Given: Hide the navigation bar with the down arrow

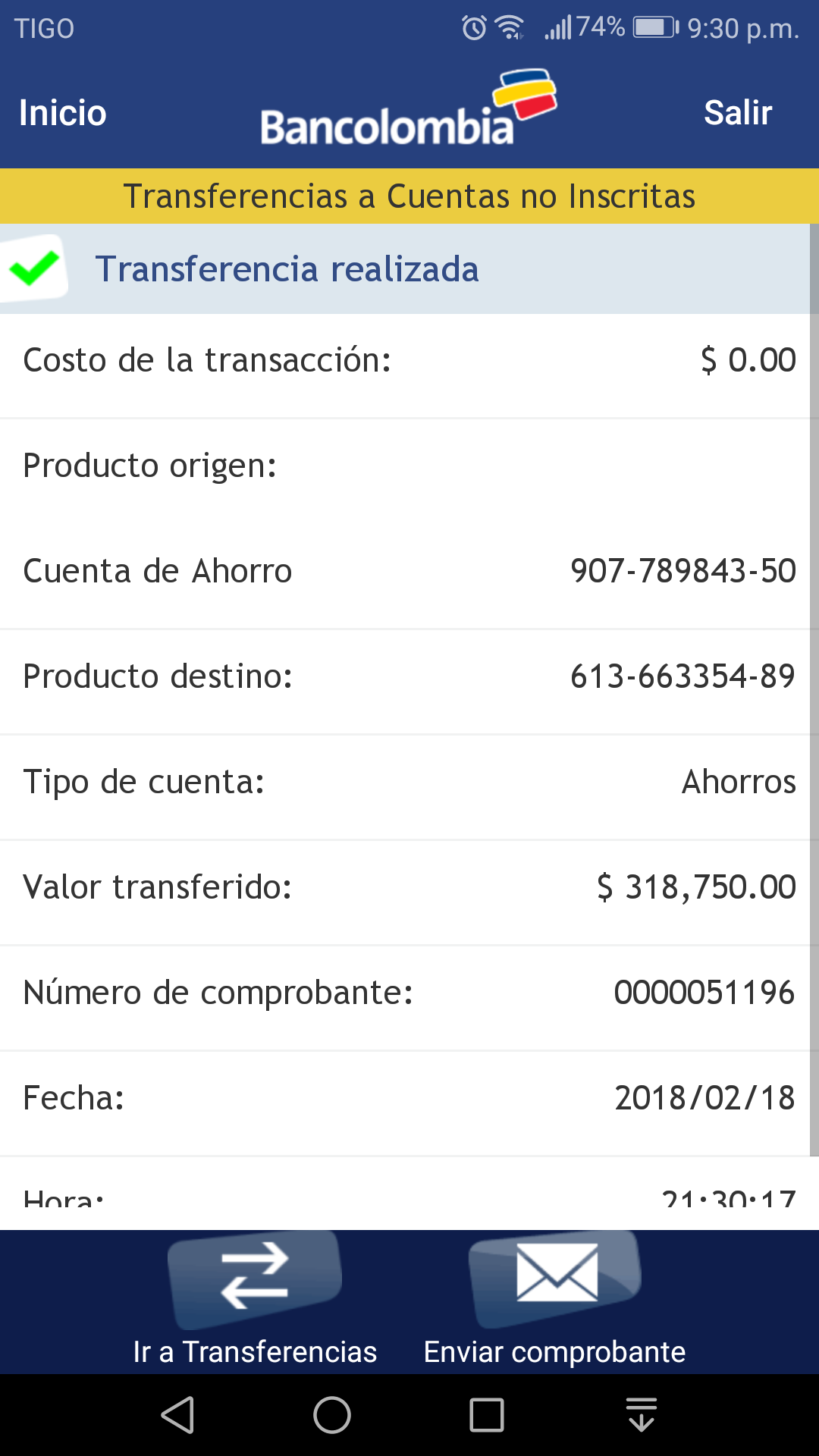Looking at the screenshot, I should click(x=642, y=1415).
